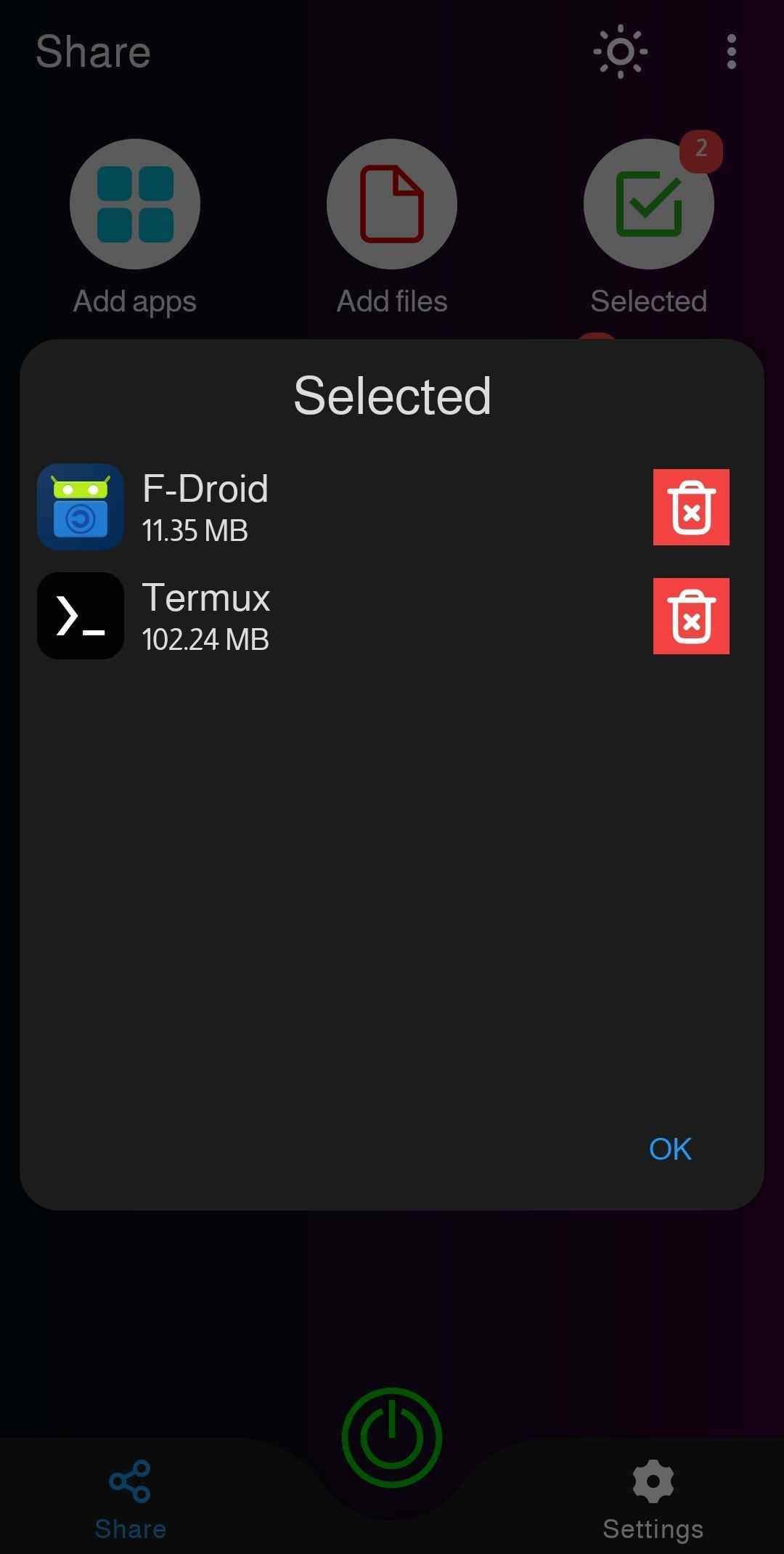The image size is (784, 1554).
Task: Open the Add apps picker
Action: click(x=134, y=205)
